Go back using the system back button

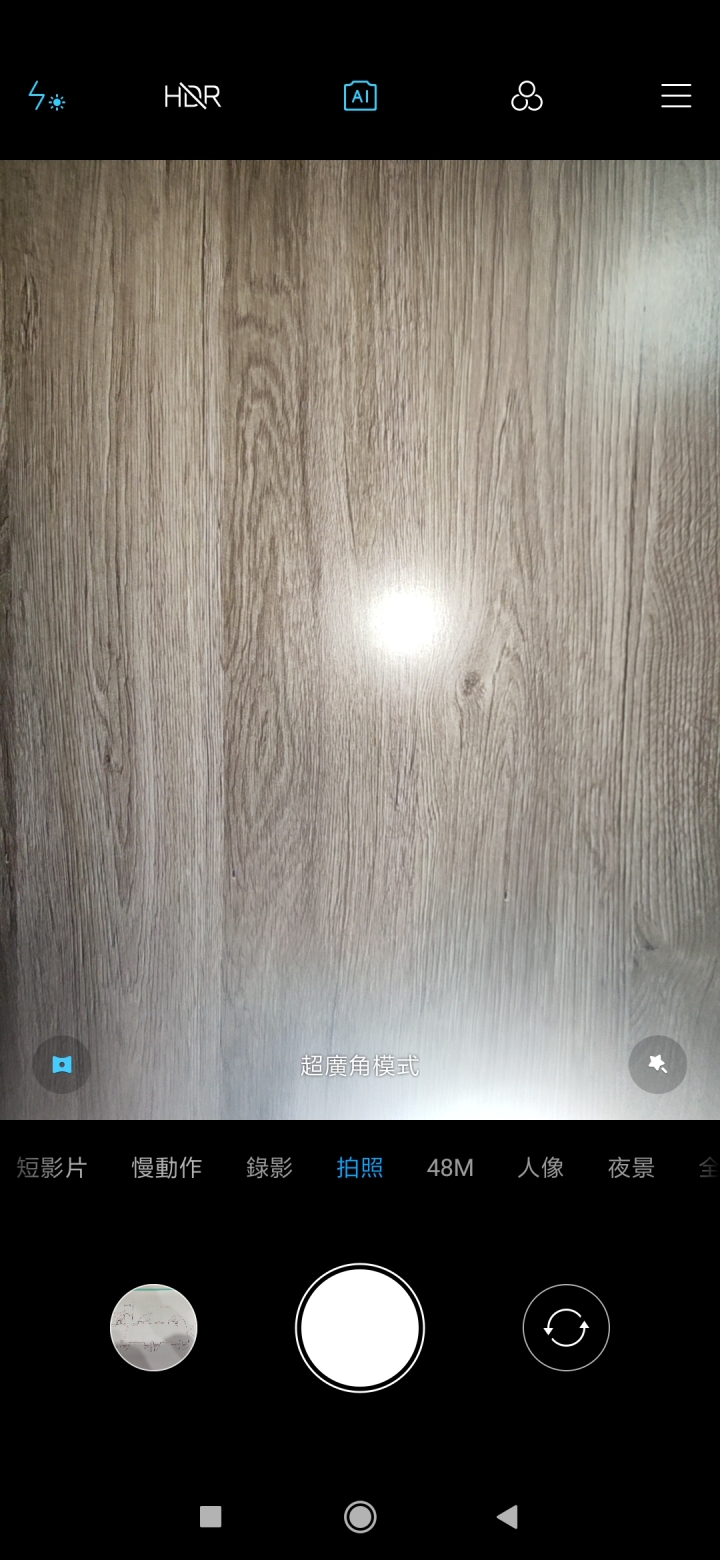[507, 1517]
